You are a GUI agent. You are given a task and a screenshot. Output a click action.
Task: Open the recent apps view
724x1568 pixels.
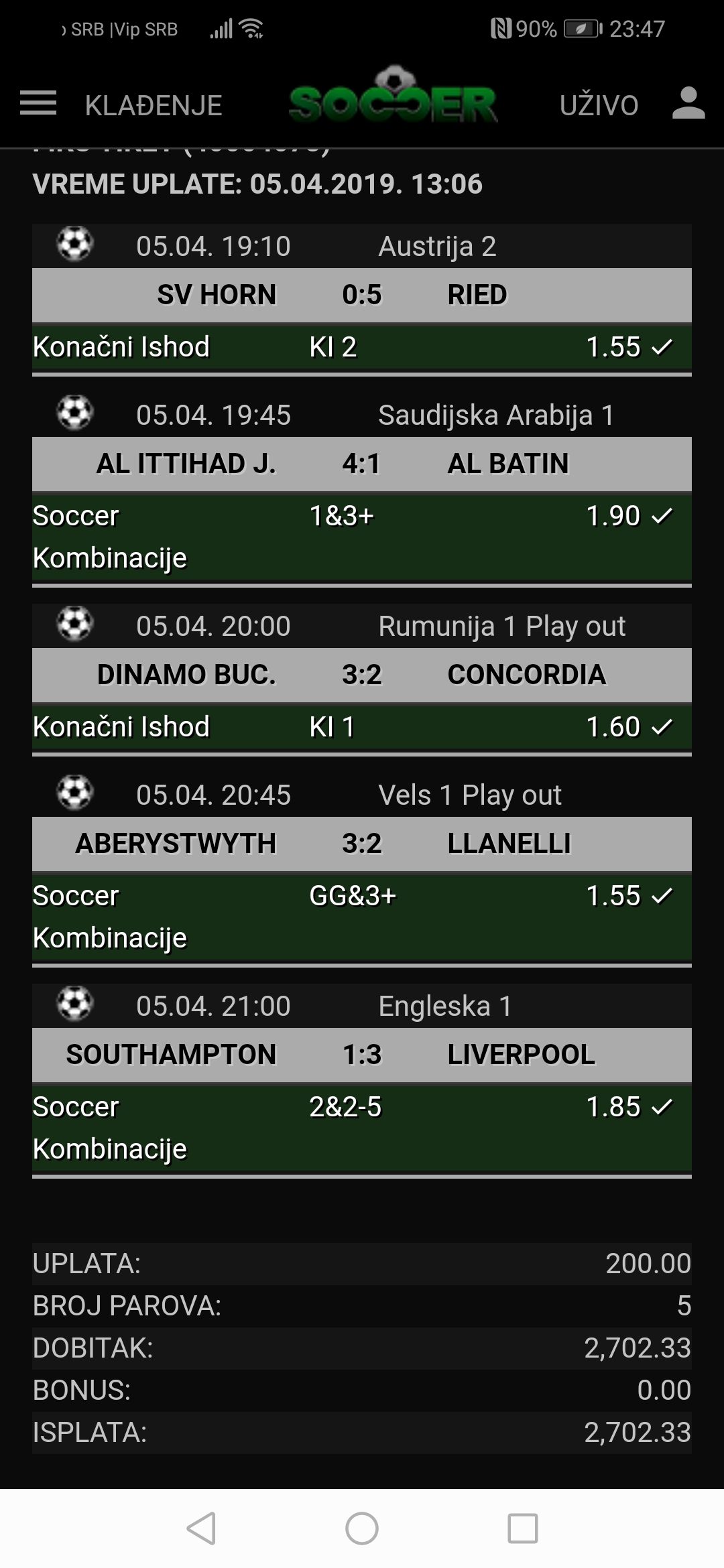523,1528
